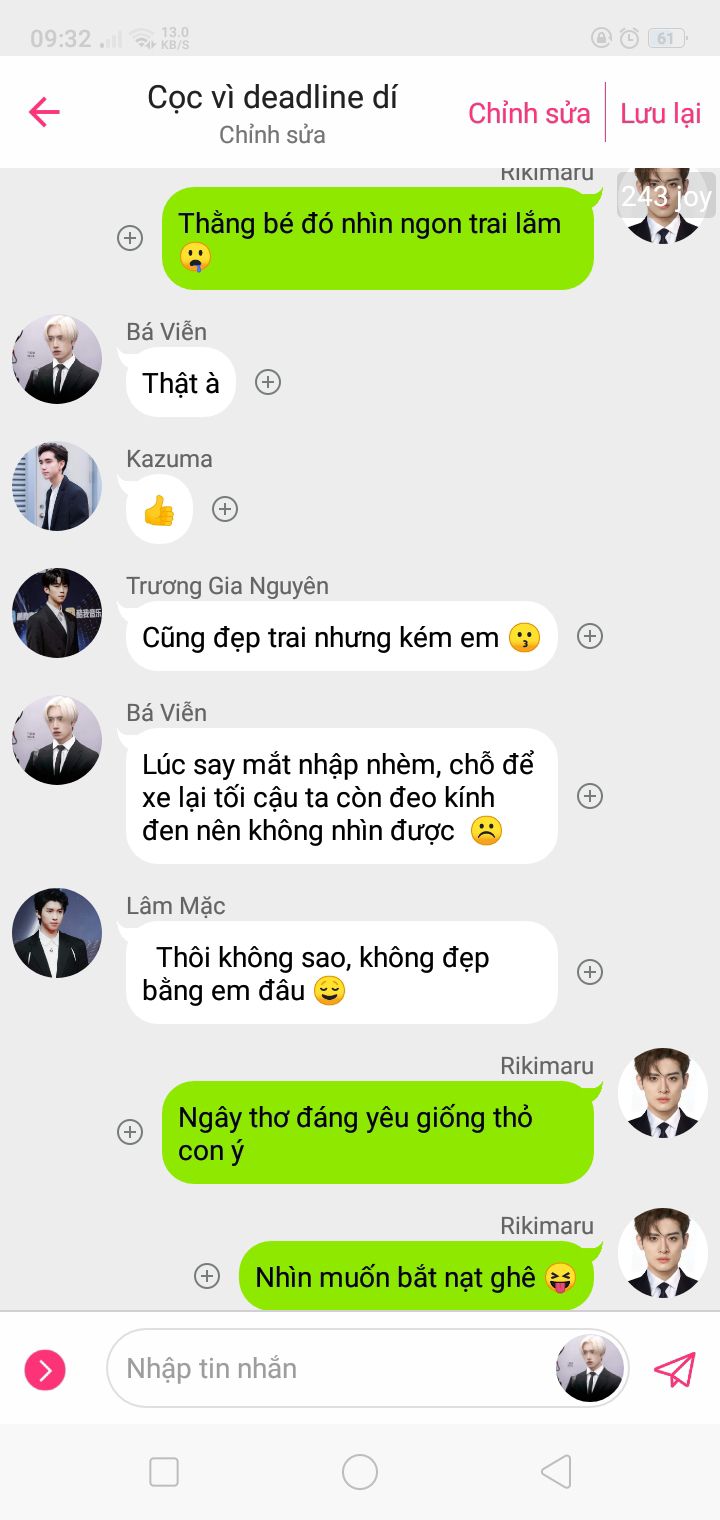Open Lâm Mặc's profile picture
Viewport: 720px width, 1520px height.
[x=57, y=933]
